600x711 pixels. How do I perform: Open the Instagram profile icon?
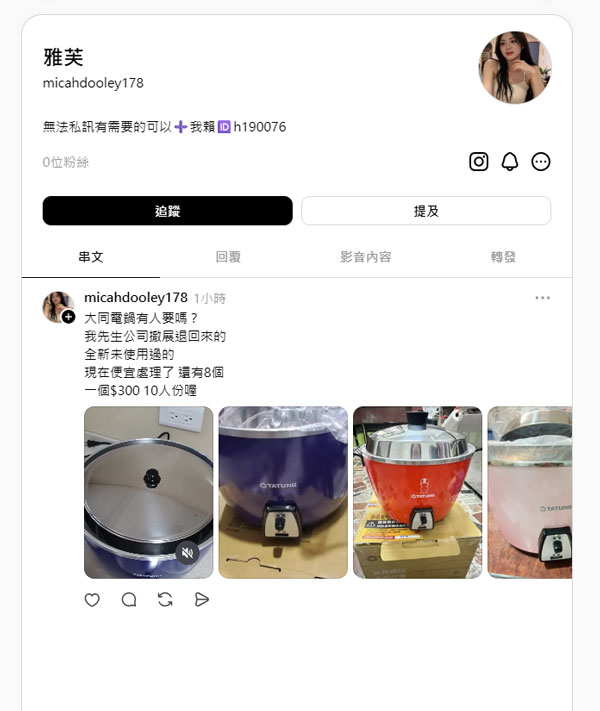pos(479,161)
